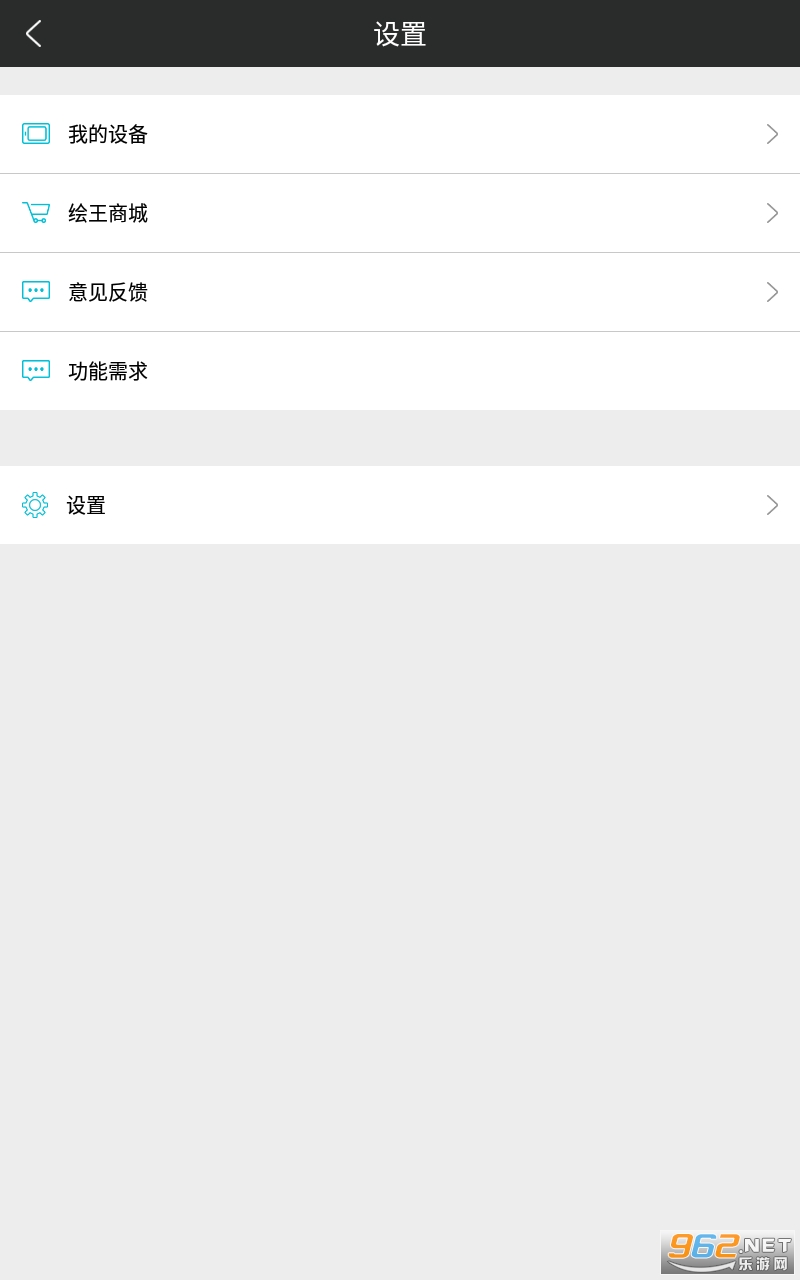The height and width of the screenshot is (1280, 800).
Task: Open 意见反馈 feedback row
Action: click(x=400, y=292)
